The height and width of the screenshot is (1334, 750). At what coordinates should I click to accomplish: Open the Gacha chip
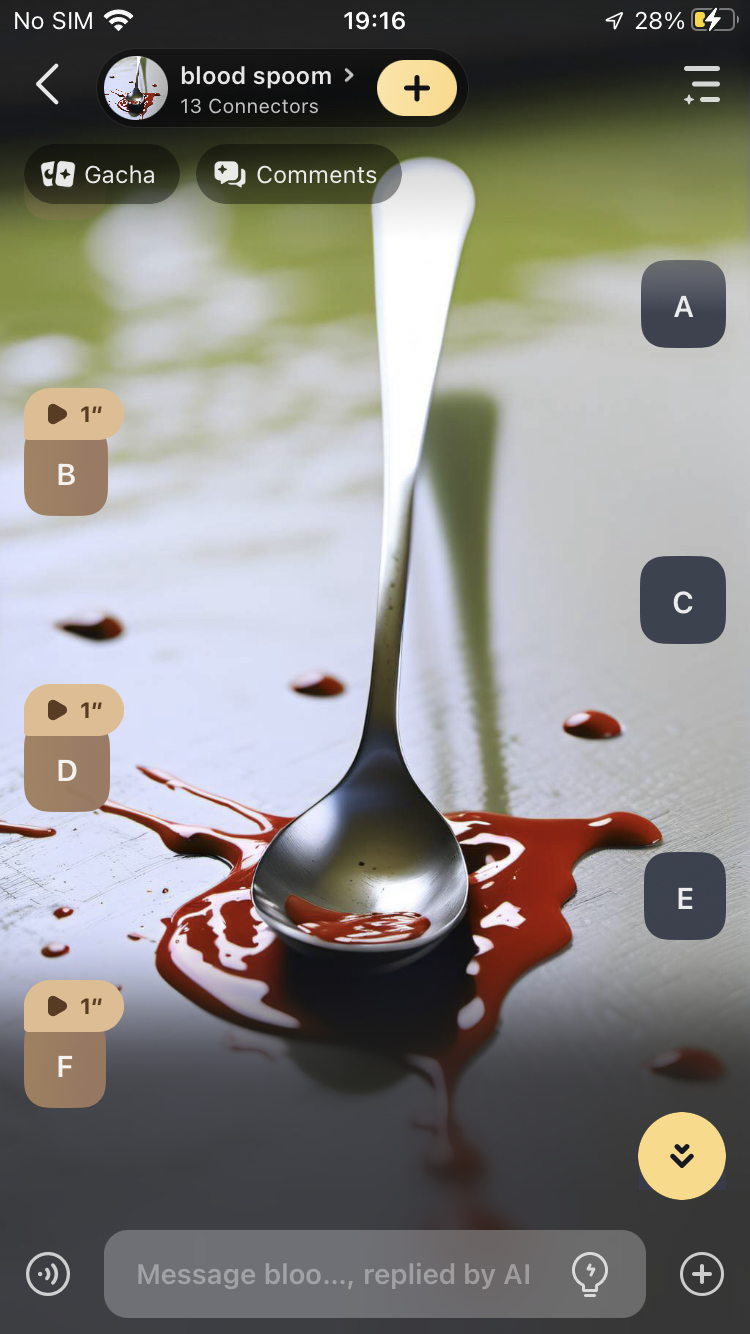102,174
